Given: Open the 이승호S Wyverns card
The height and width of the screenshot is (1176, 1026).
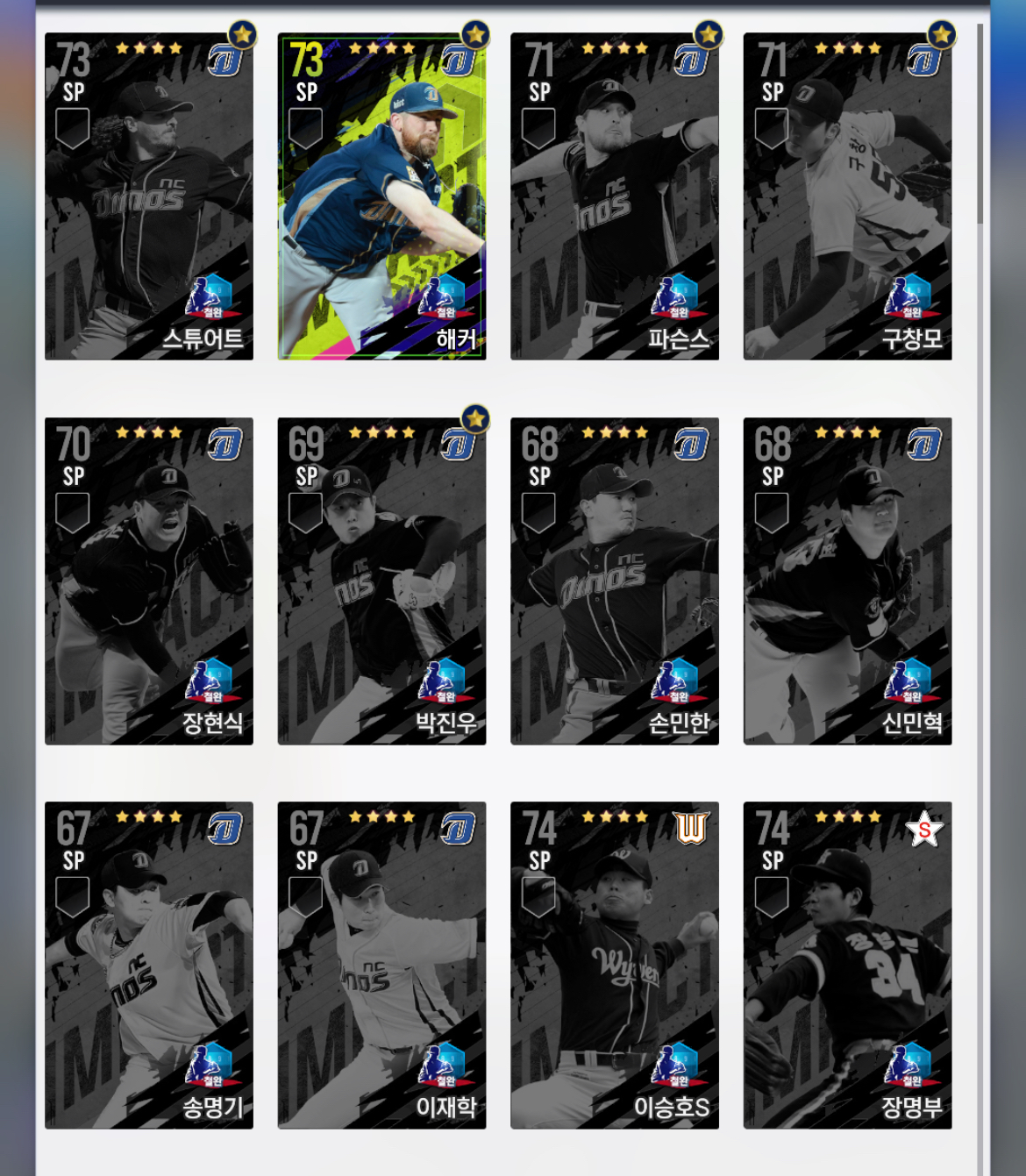Looking at the screenshot, I should 615,965.
